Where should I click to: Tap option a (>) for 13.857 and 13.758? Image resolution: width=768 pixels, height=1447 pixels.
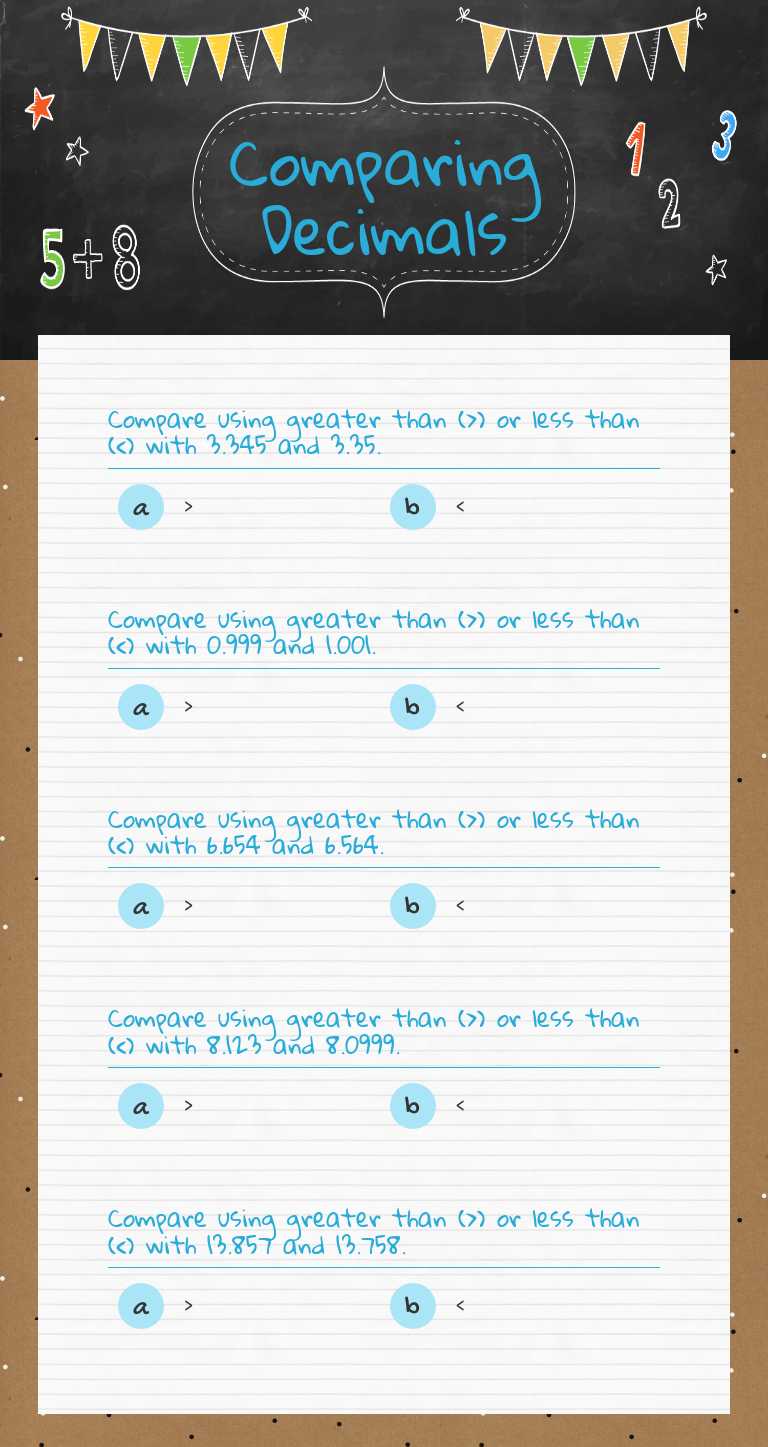tap(141, 1306)
